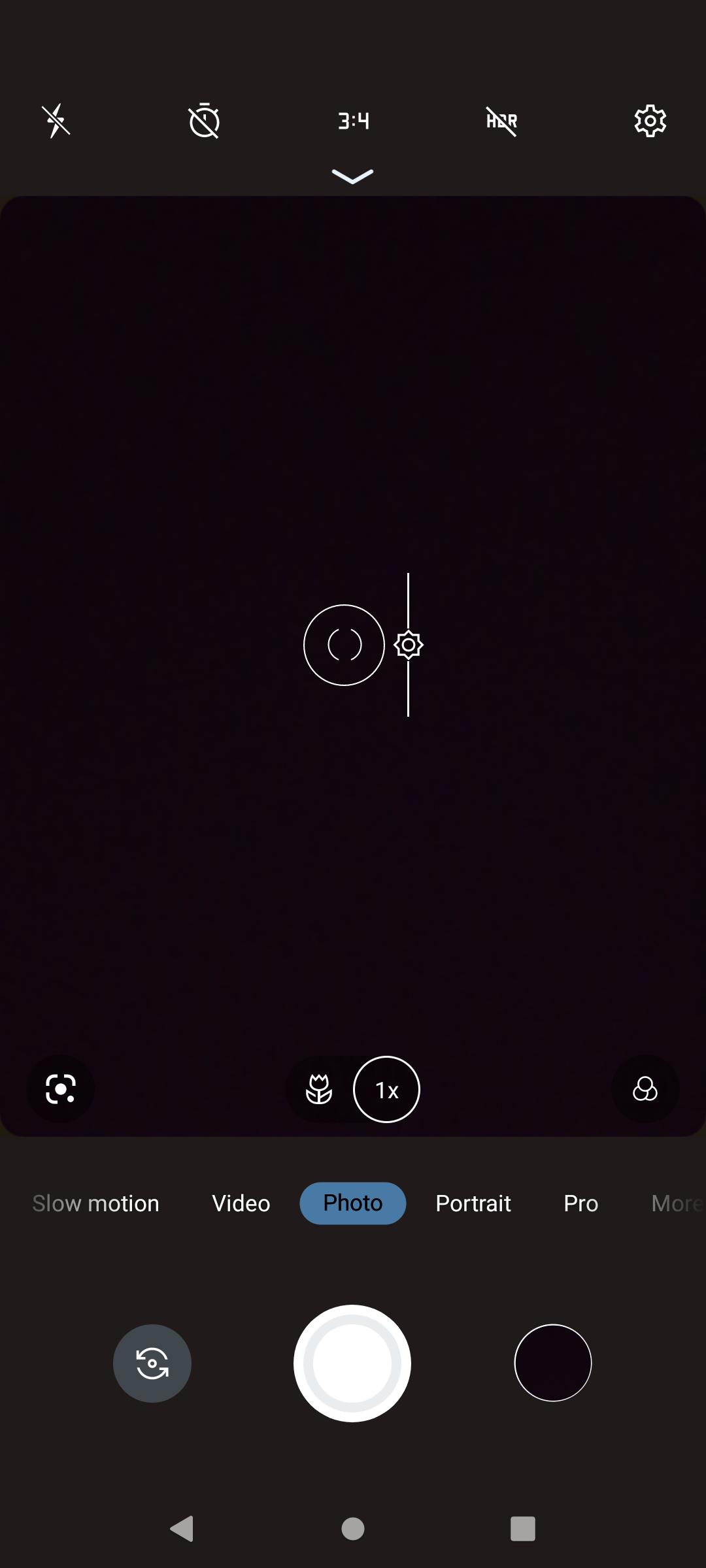
Task: Open the timer options
Action: pos(205,121)
